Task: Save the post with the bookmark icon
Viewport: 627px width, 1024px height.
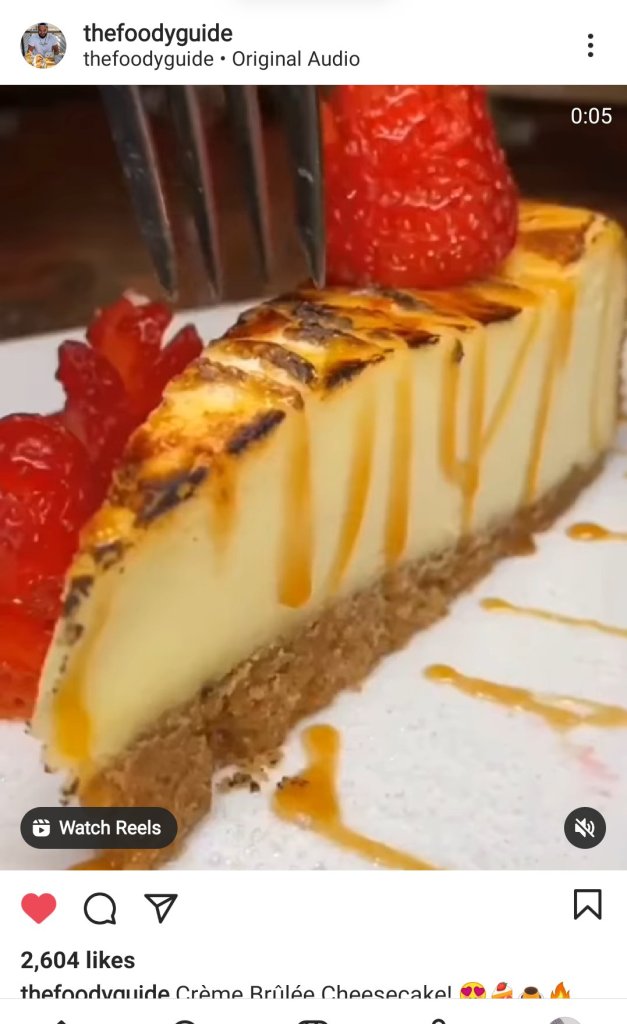Action: click(x=587, y=905)
